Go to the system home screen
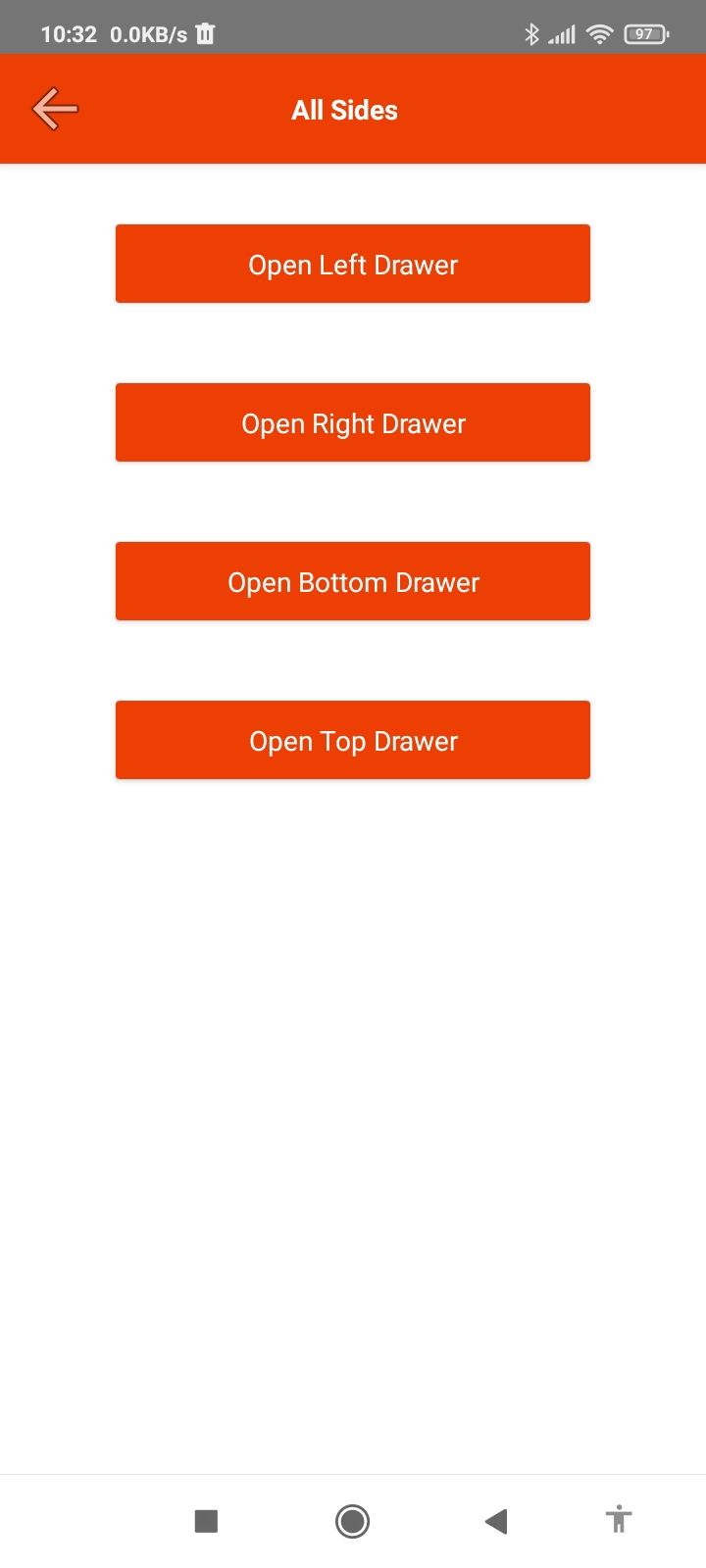 tap(352, 1521)
